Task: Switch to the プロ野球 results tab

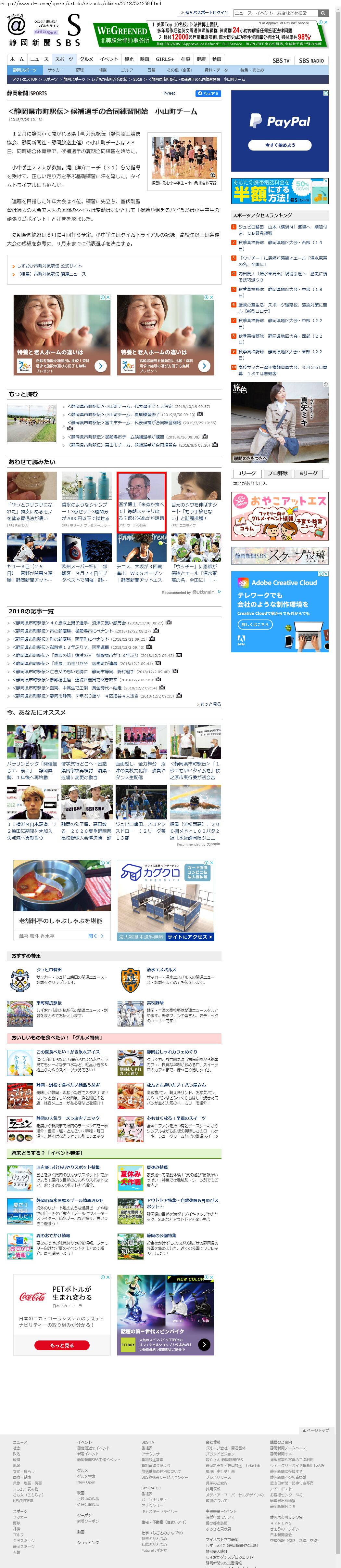Action: click(277, 474)
